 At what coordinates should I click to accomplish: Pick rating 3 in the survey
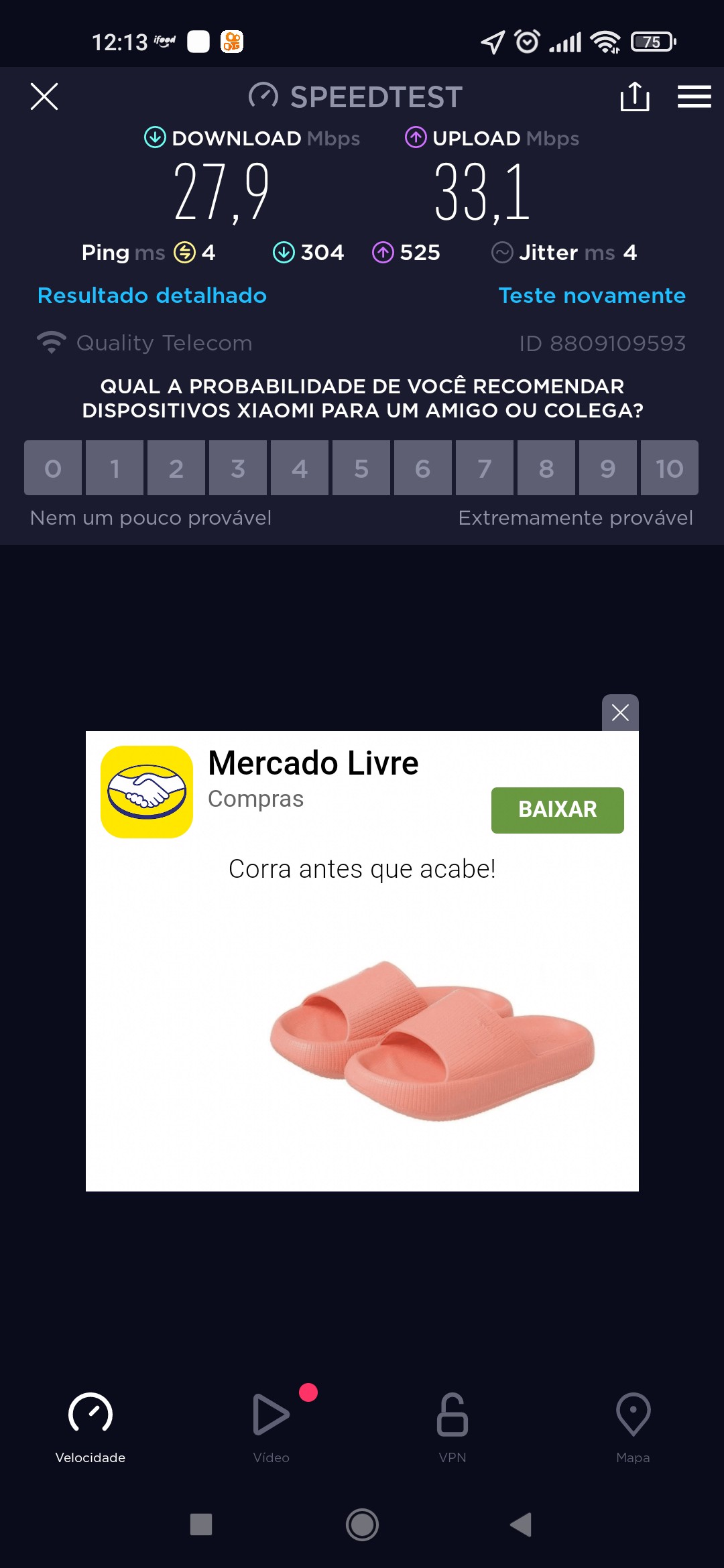pos(238,468)
